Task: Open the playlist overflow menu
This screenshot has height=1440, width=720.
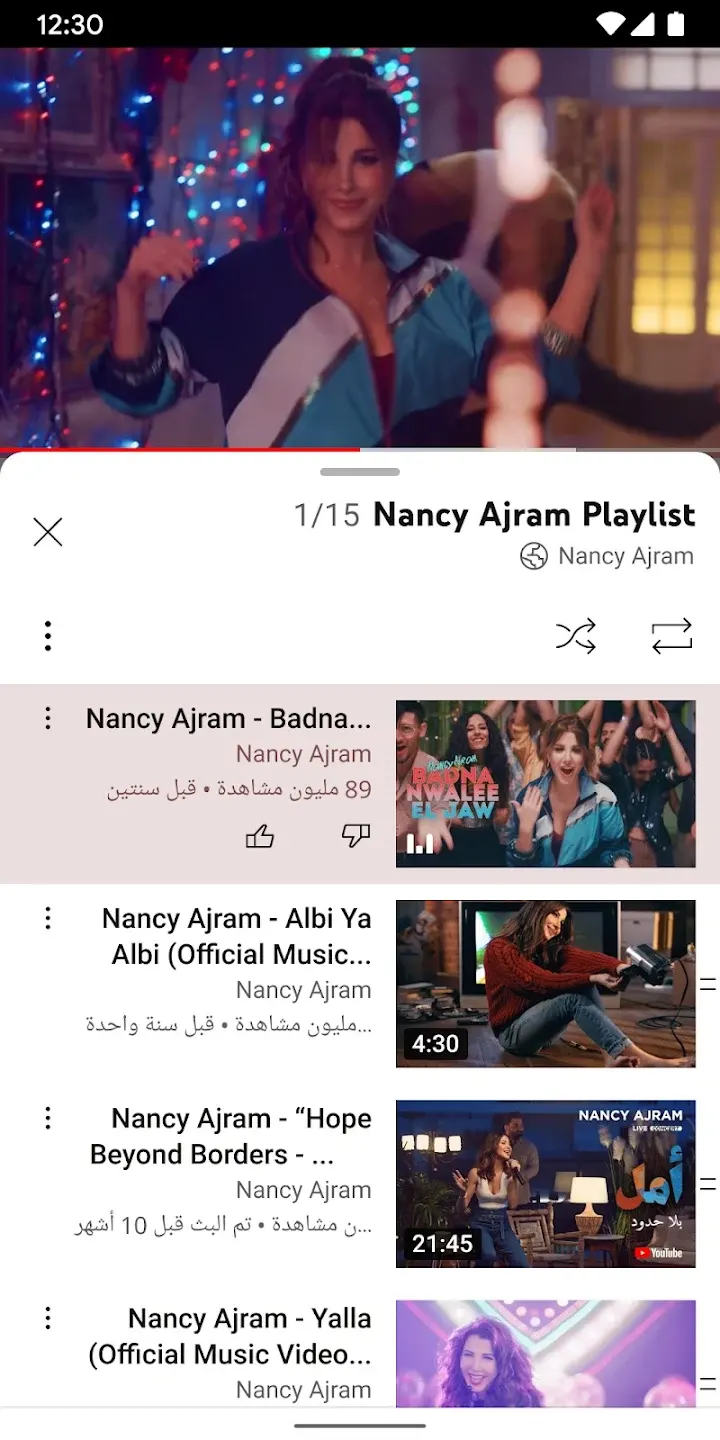Action: pos(48,636)
